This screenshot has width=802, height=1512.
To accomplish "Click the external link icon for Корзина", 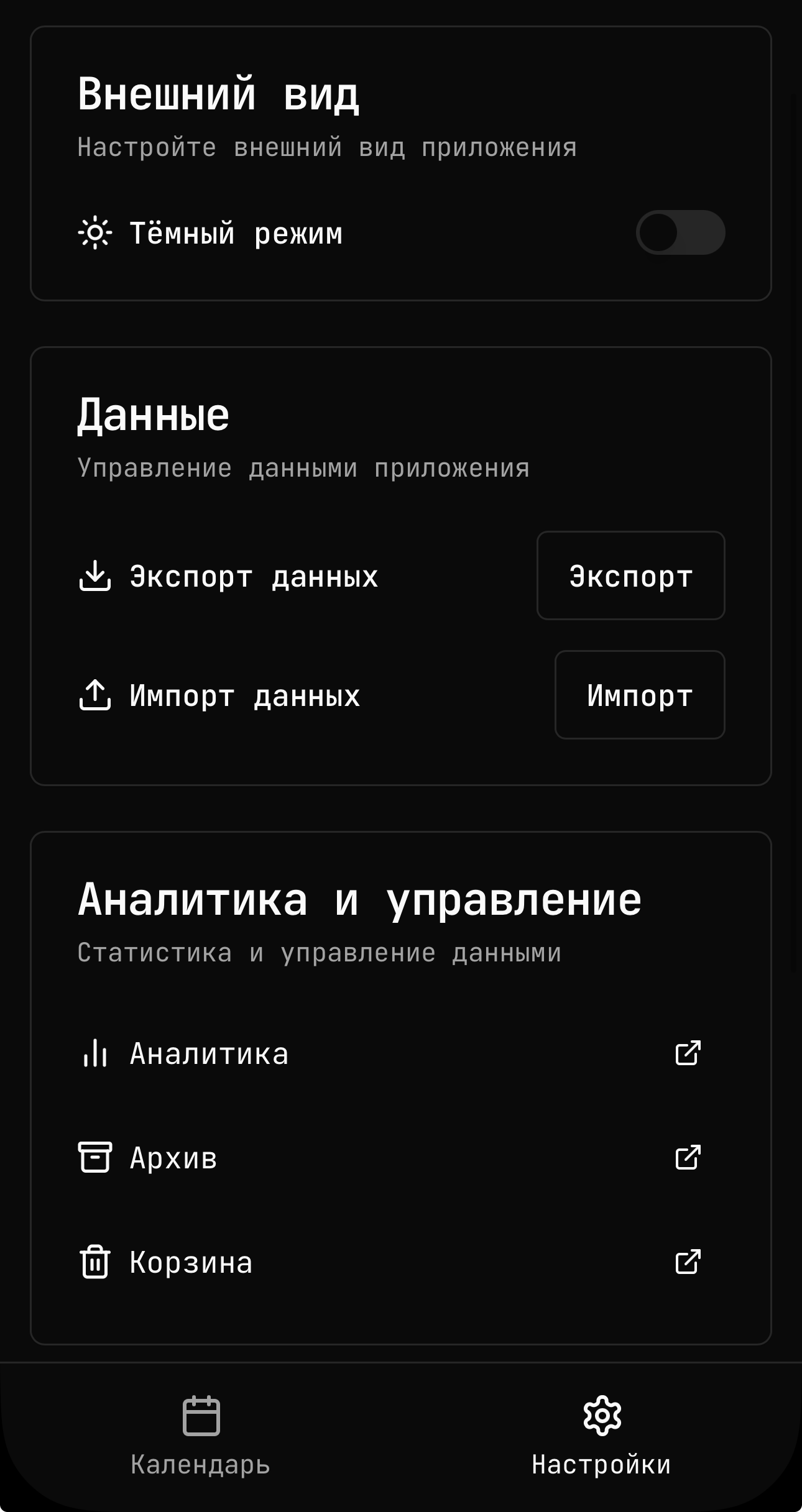I will pos(688,1262).
